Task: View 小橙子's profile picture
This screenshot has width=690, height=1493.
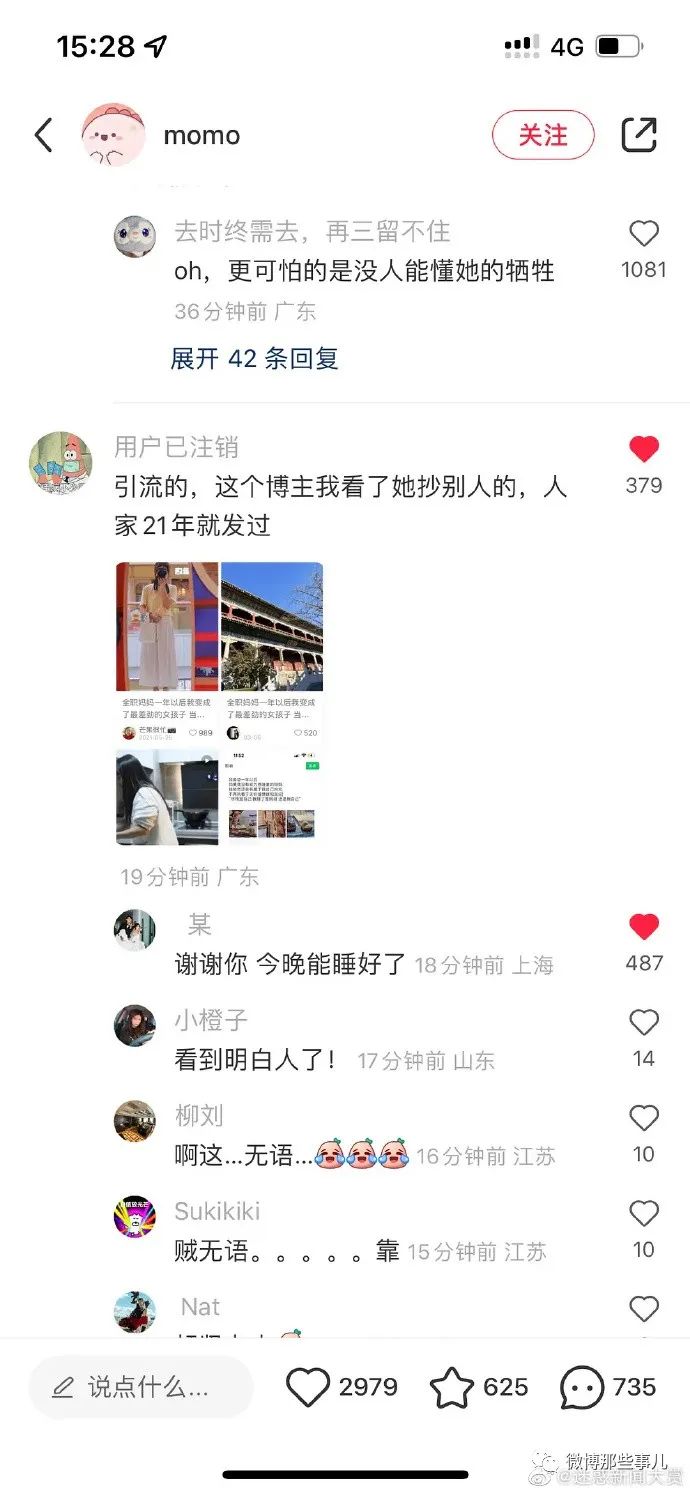Action: click(x=134, y=1025)
